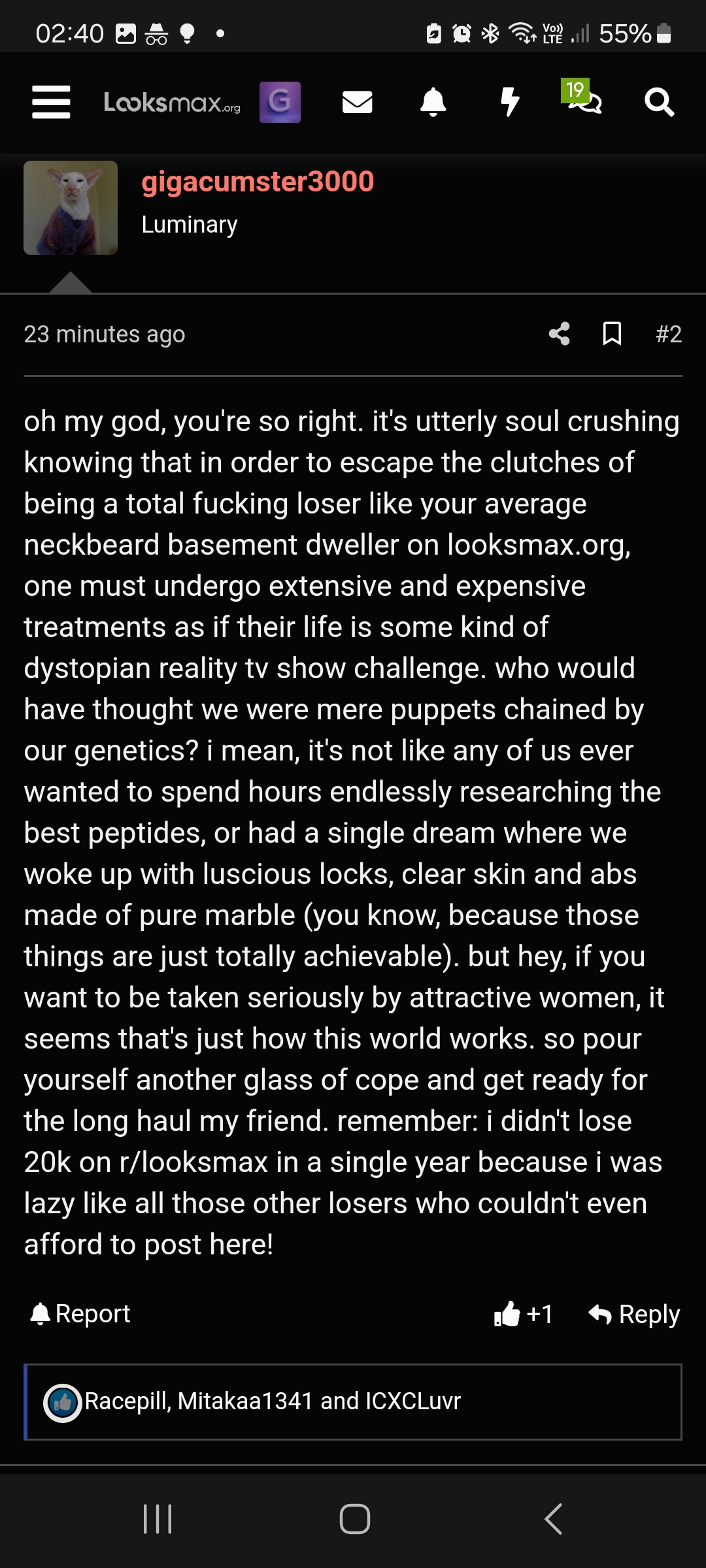Open the lightning bolt what's new feed
706x1568 pixels.
pyautogui.click(x=509, y=103)
